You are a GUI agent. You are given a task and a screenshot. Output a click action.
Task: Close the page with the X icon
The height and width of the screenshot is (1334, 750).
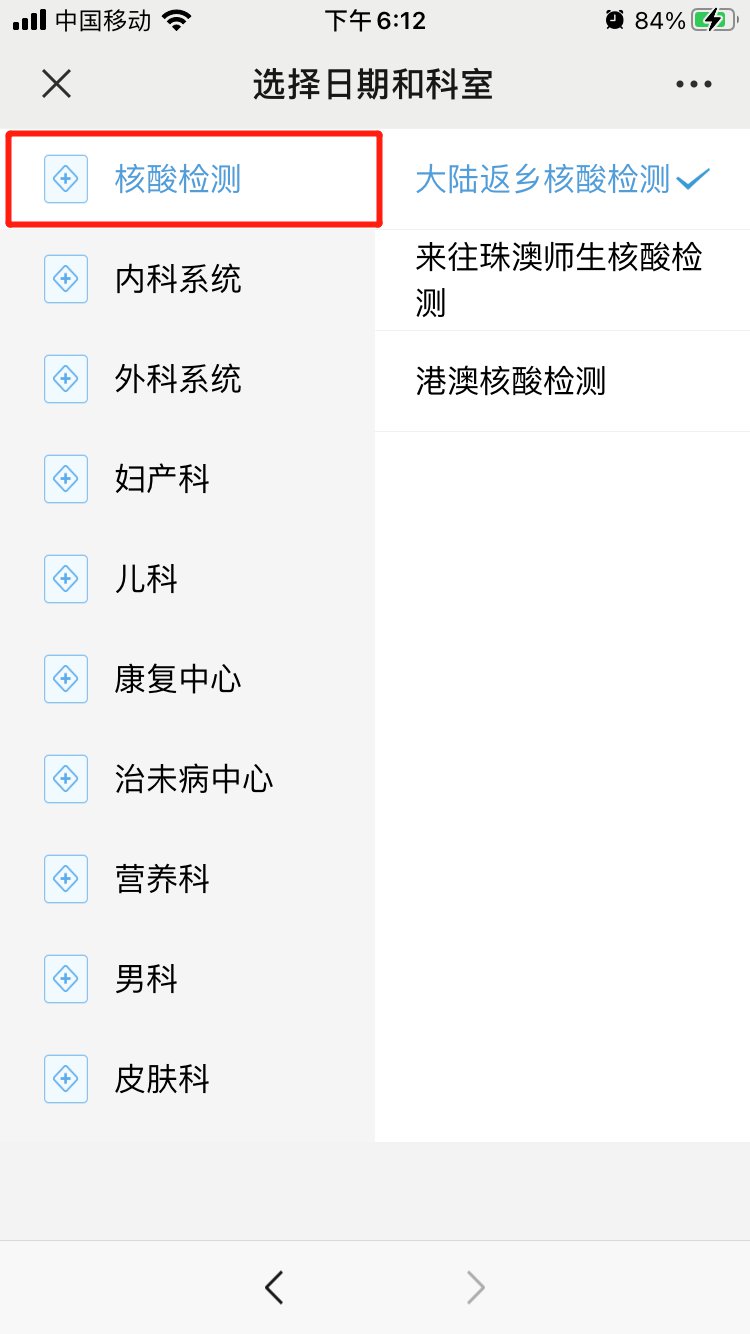[57, 84]
